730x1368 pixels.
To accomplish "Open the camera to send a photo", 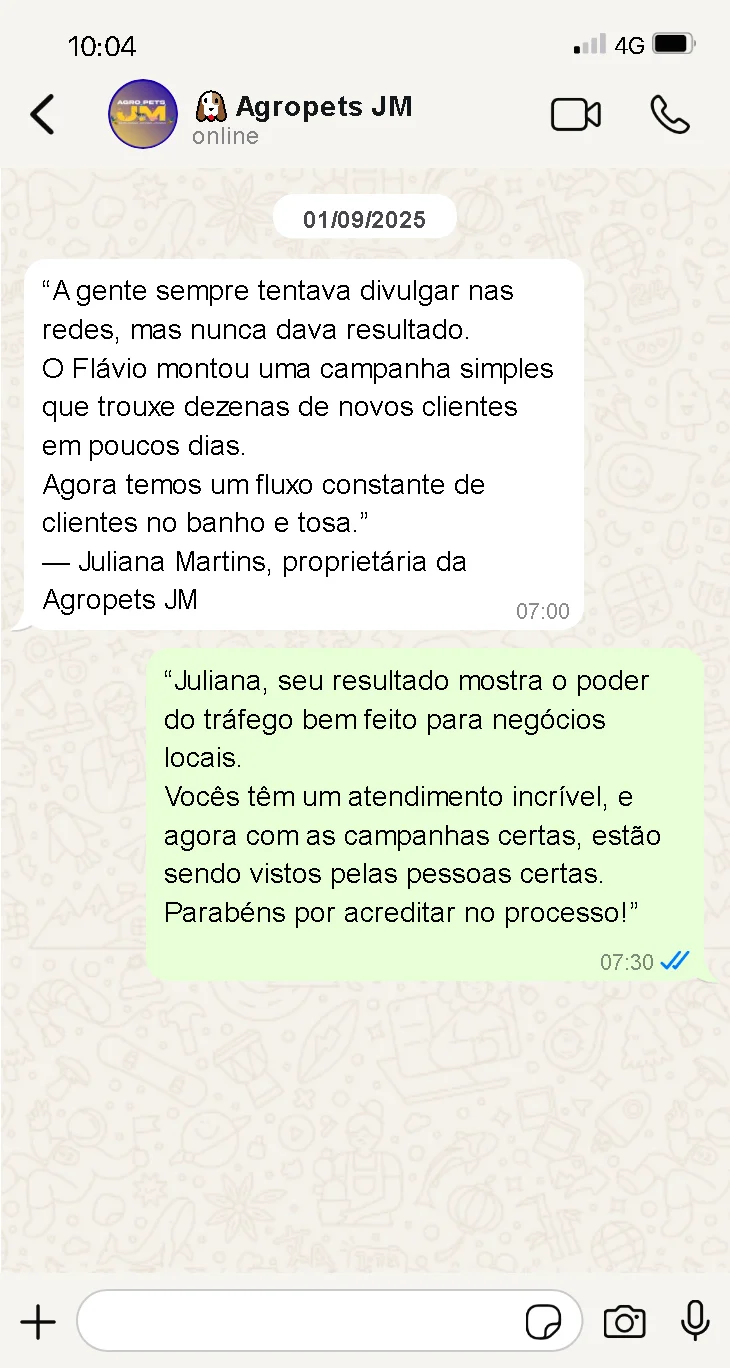I will [x=624, y=1322].
